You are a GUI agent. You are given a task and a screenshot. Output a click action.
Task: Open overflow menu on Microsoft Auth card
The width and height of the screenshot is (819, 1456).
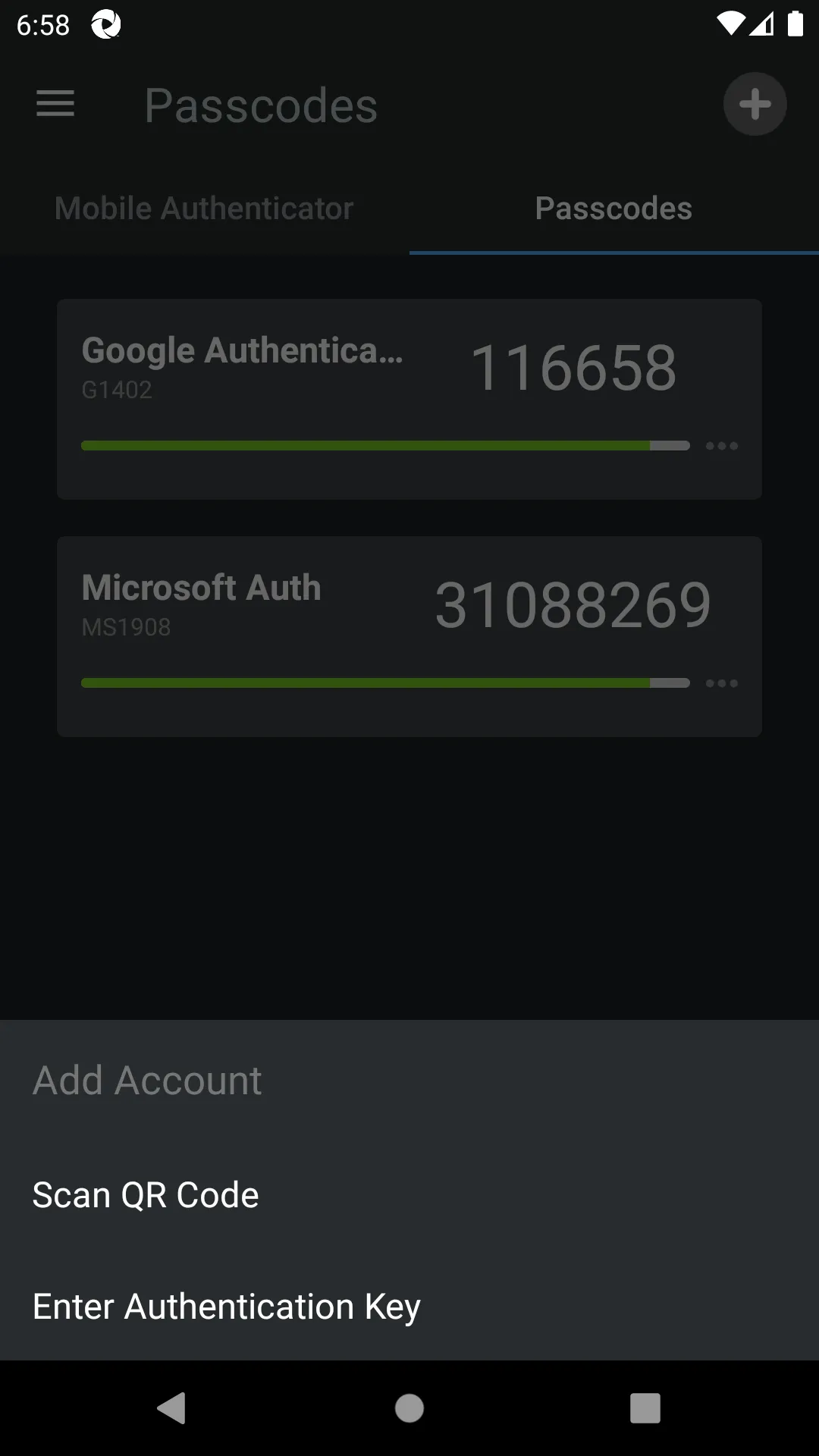[x=721, y=682]
